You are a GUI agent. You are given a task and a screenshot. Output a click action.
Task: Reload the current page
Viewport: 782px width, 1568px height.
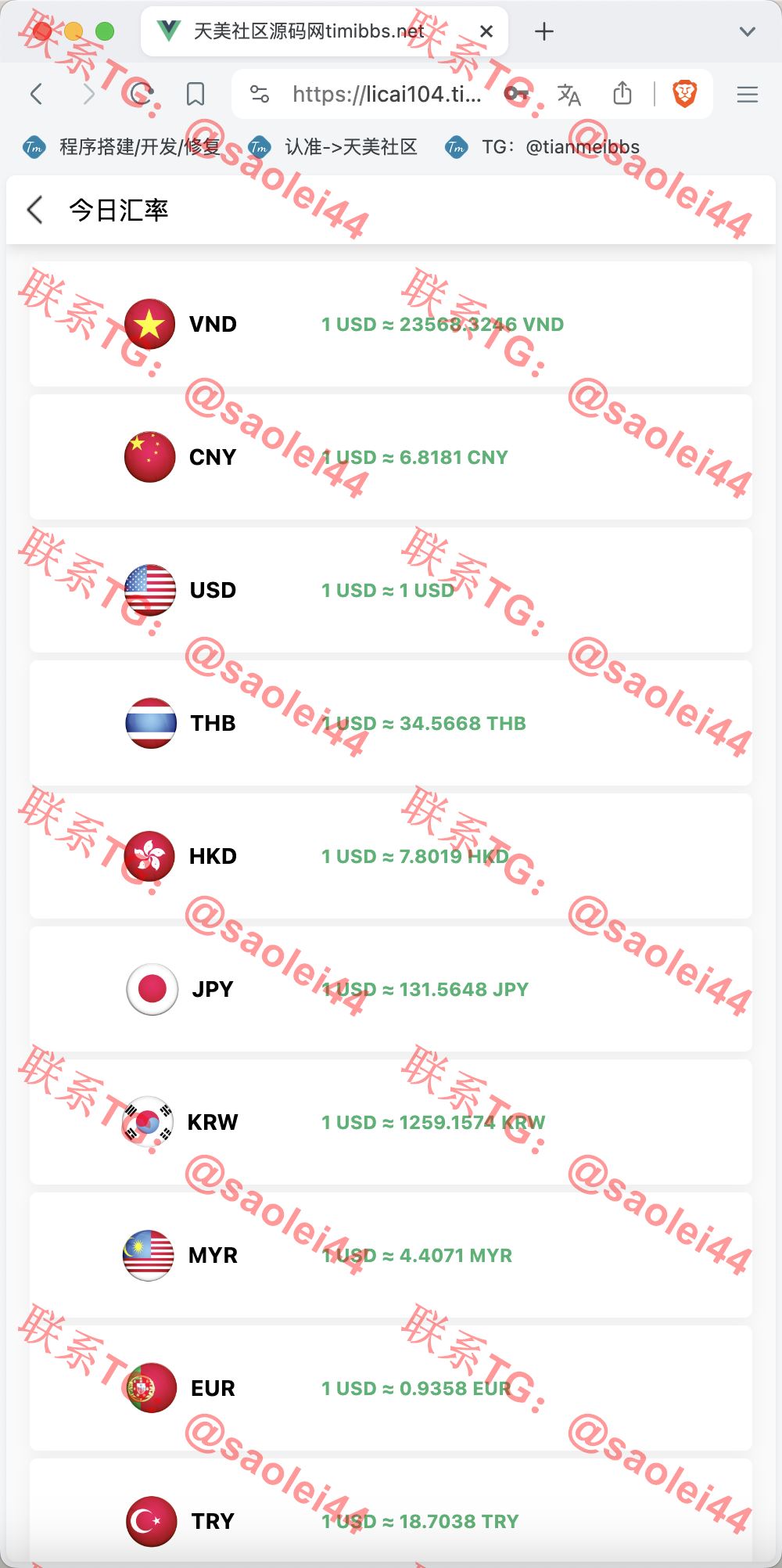(142, 95)
